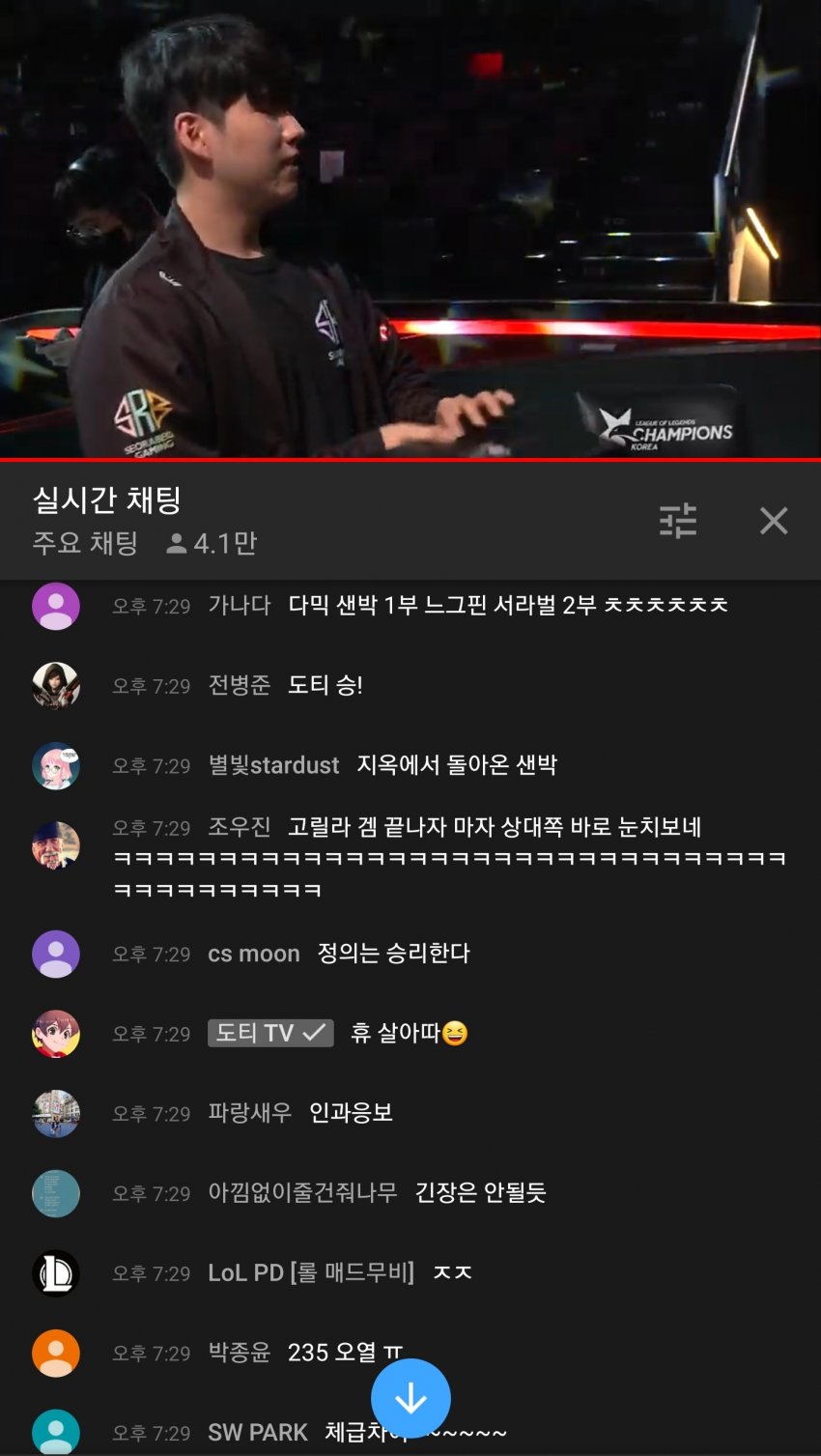Select 아낌없이줄건줘나무's chat message
This screenshot has height=1456, width=821.
click(480, 1193)
